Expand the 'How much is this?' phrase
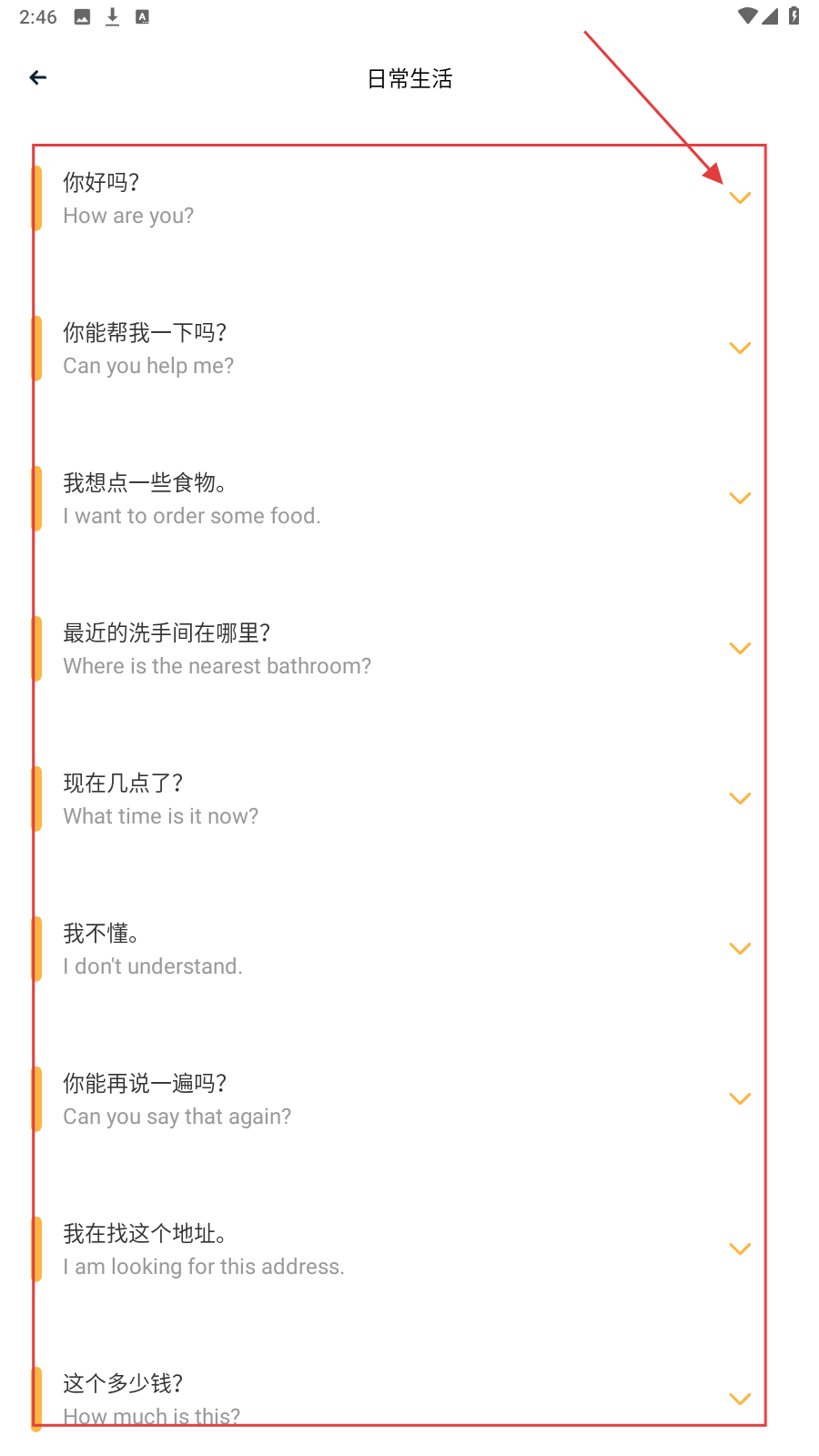 click(740, 1400)
